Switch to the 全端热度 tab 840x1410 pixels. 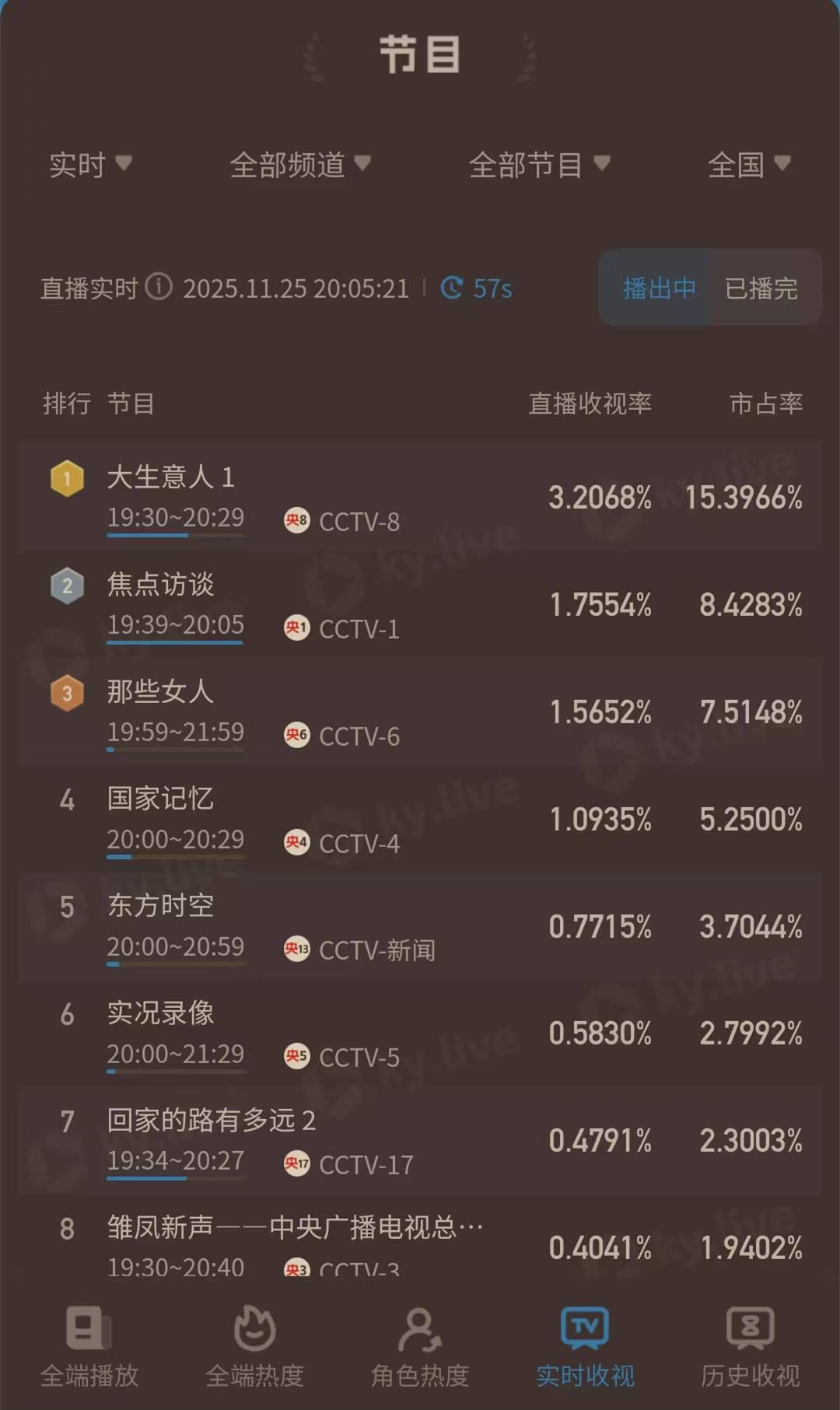tap(254, 1347)
